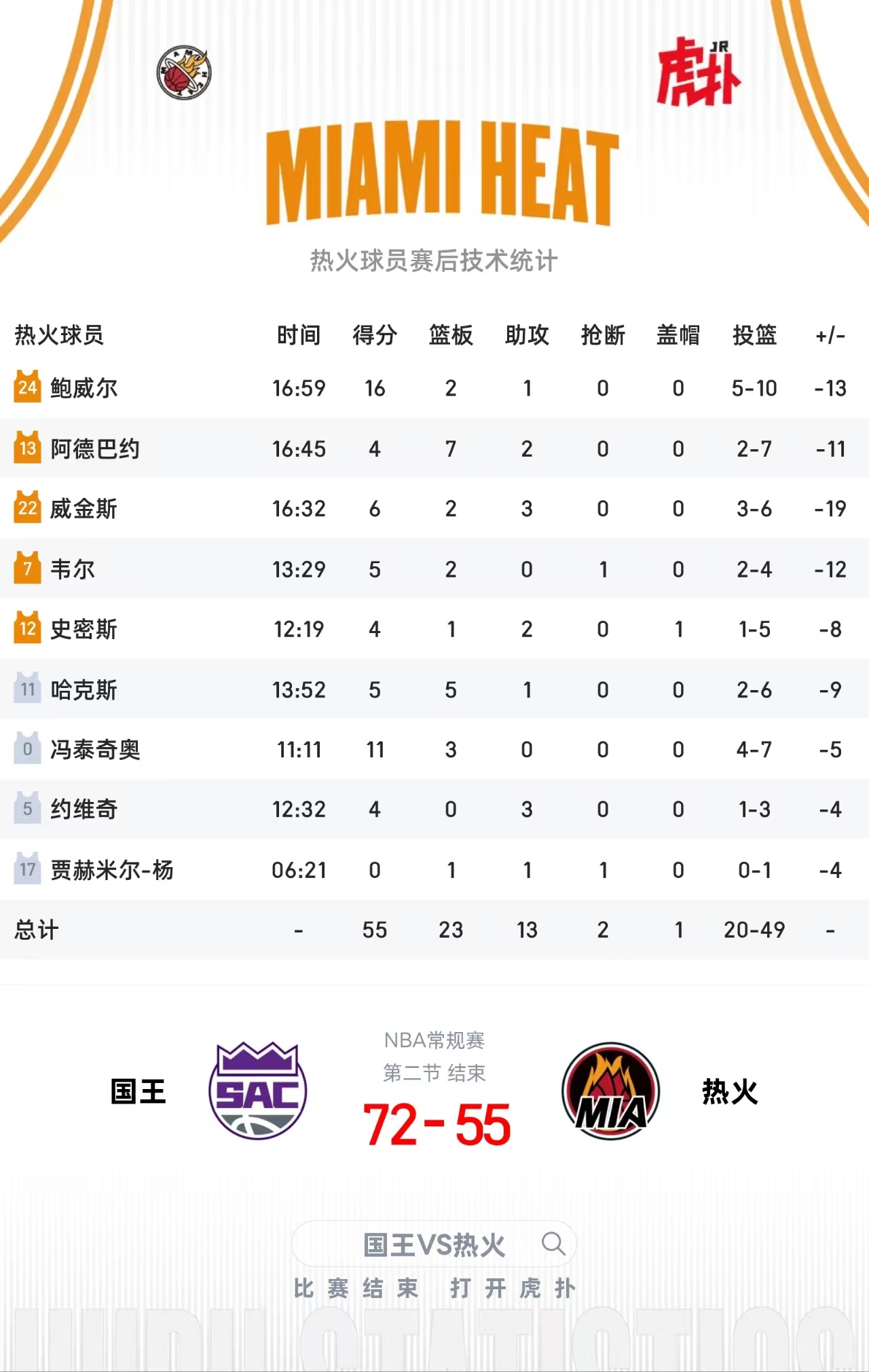Click the 得分 column header
This screenshot has height=1372, width=869.
click(373, 334)
